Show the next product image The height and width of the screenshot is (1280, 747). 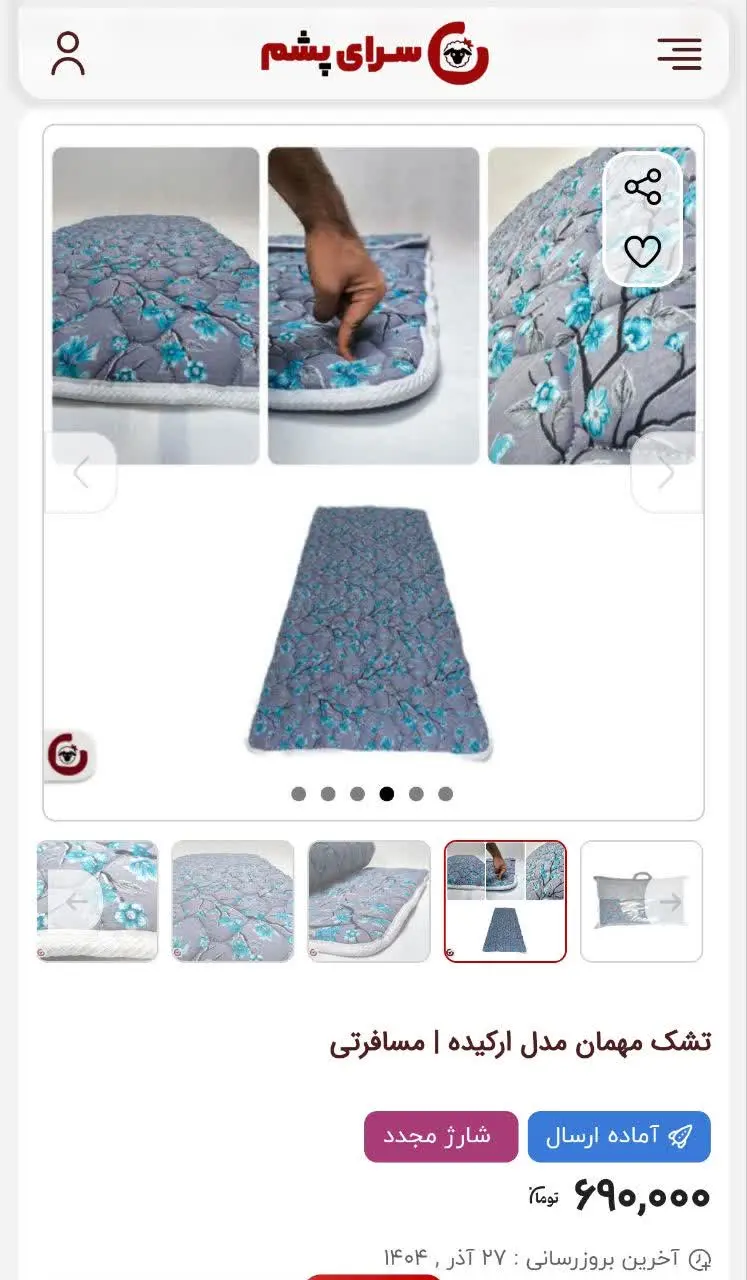click(x=666, y=473)
